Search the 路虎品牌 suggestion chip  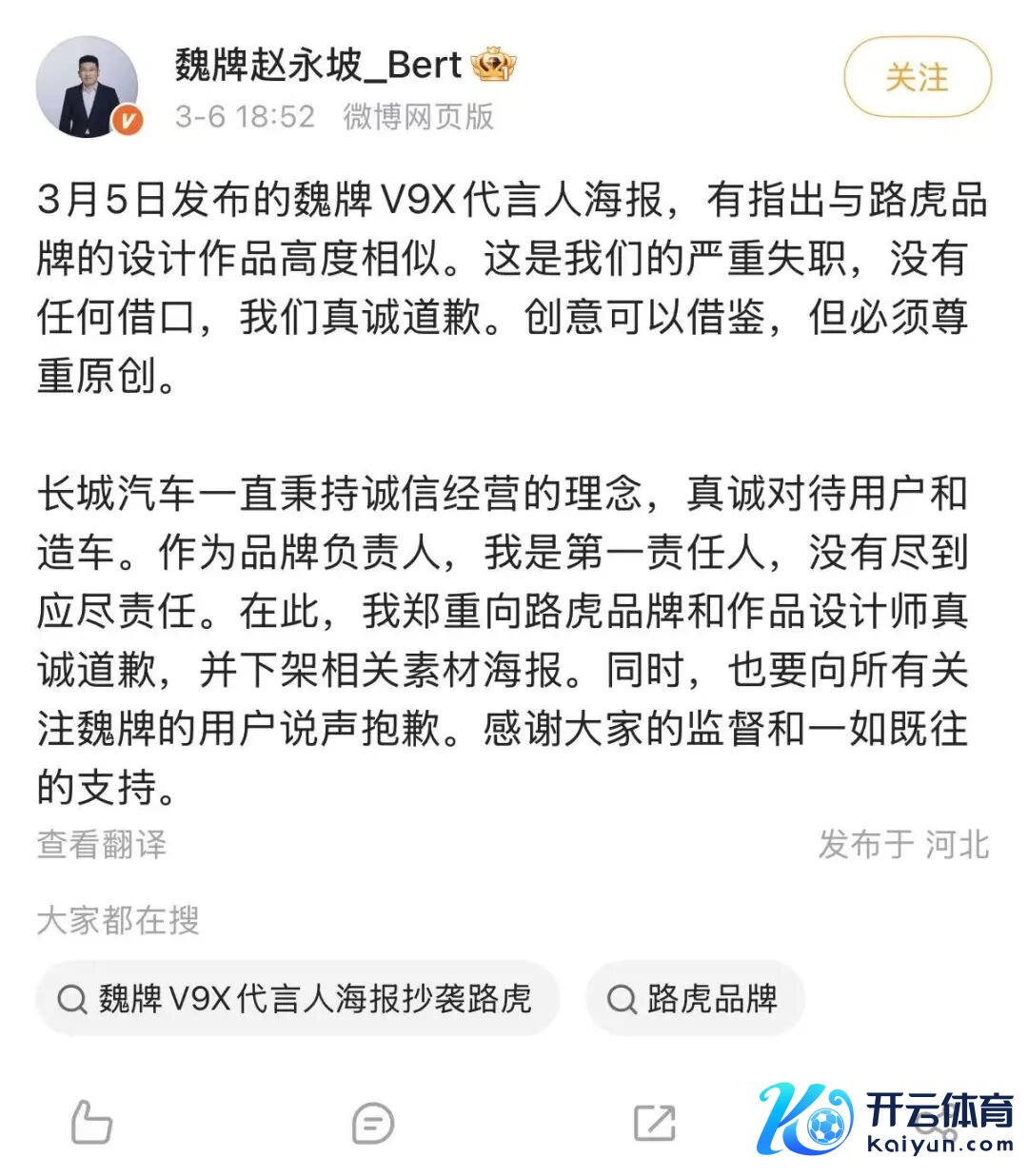[x=695, y=998]
